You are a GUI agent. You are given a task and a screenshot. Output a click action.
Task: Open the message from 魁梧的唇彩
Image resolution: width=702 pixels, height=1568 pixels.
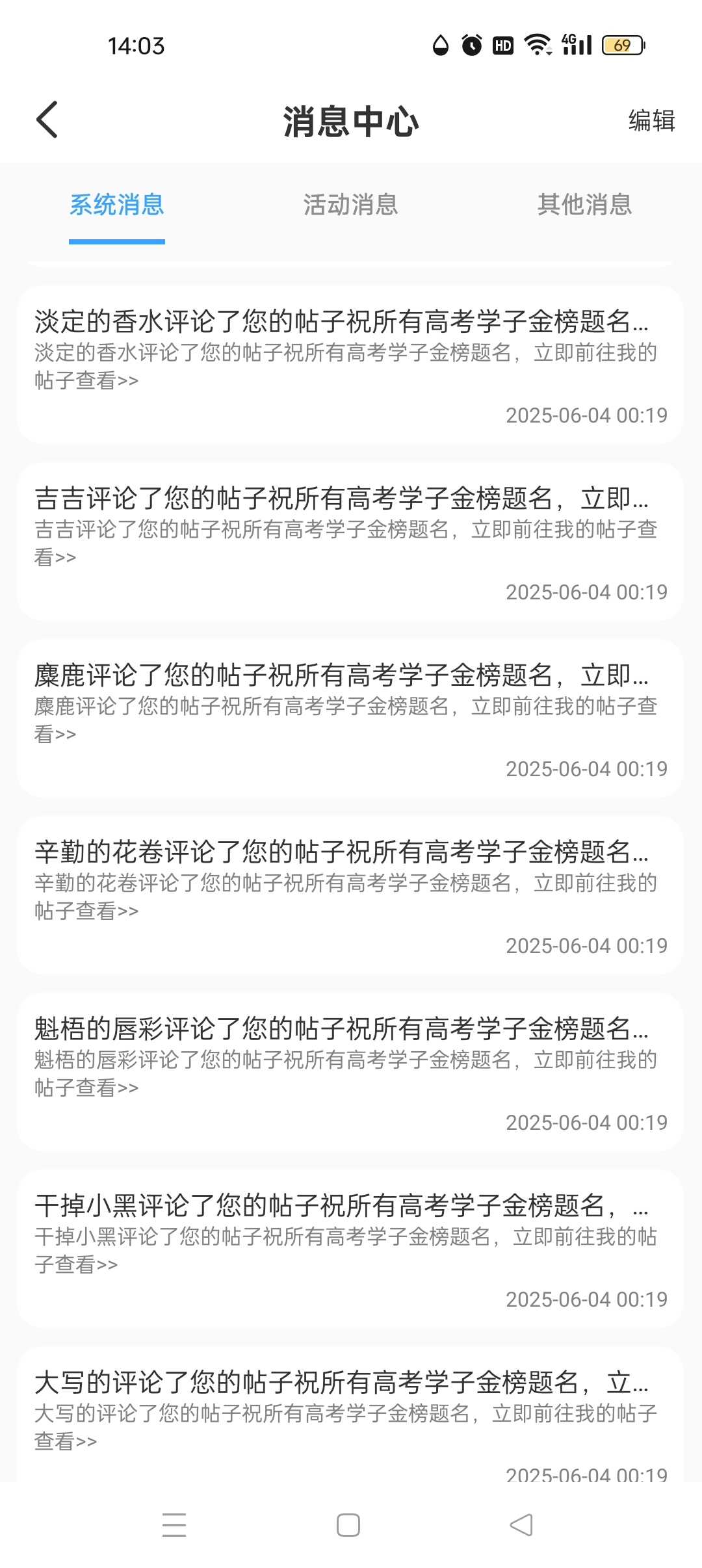pyautogui.click(x=350, y=1072)
